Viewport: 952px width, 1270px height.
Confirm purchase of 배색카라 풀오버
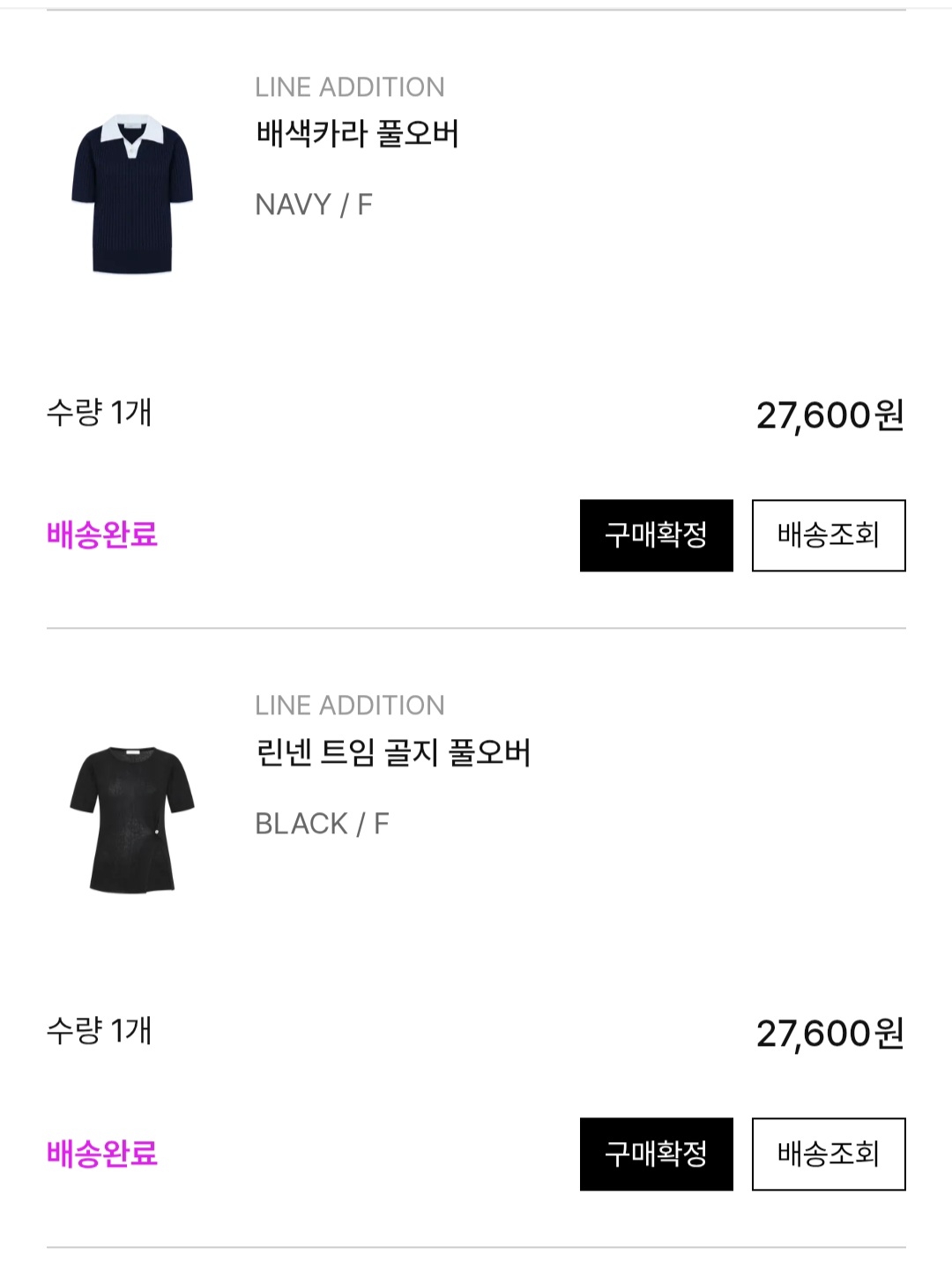click(x=656, y=535)
